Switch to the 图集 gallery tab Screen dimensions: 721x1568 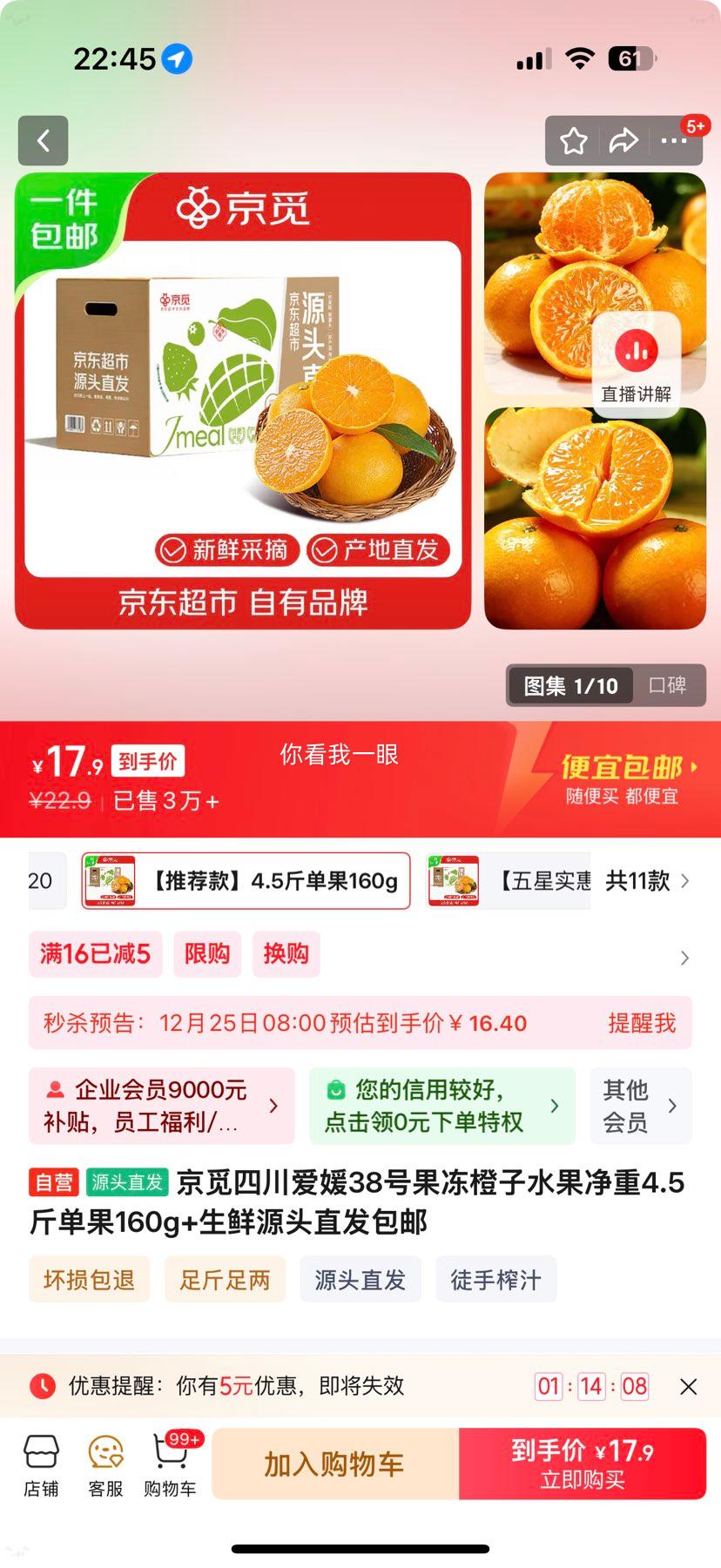click(x=569, y=686)
